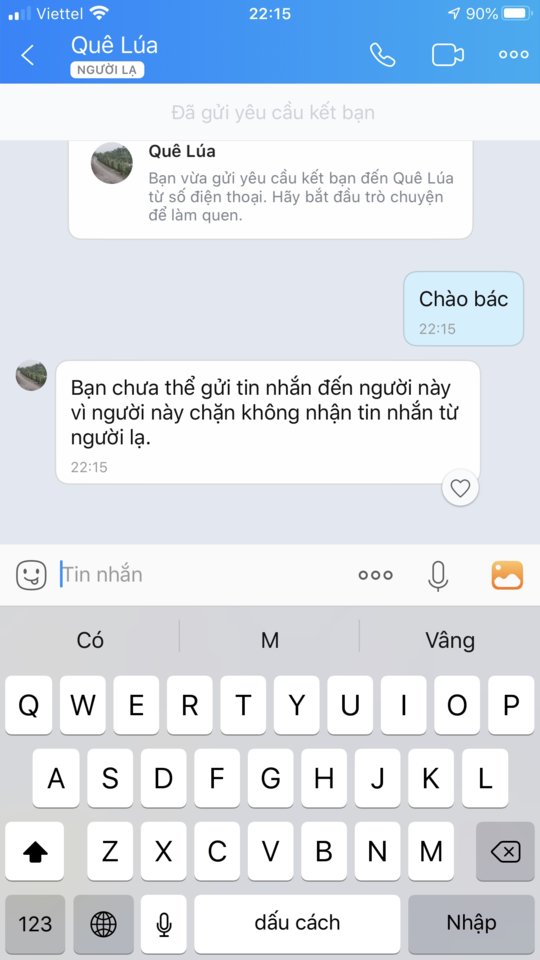540x960 pixels.
Task: Open more attachment options beside message field
Action: (x=375, y=575)
